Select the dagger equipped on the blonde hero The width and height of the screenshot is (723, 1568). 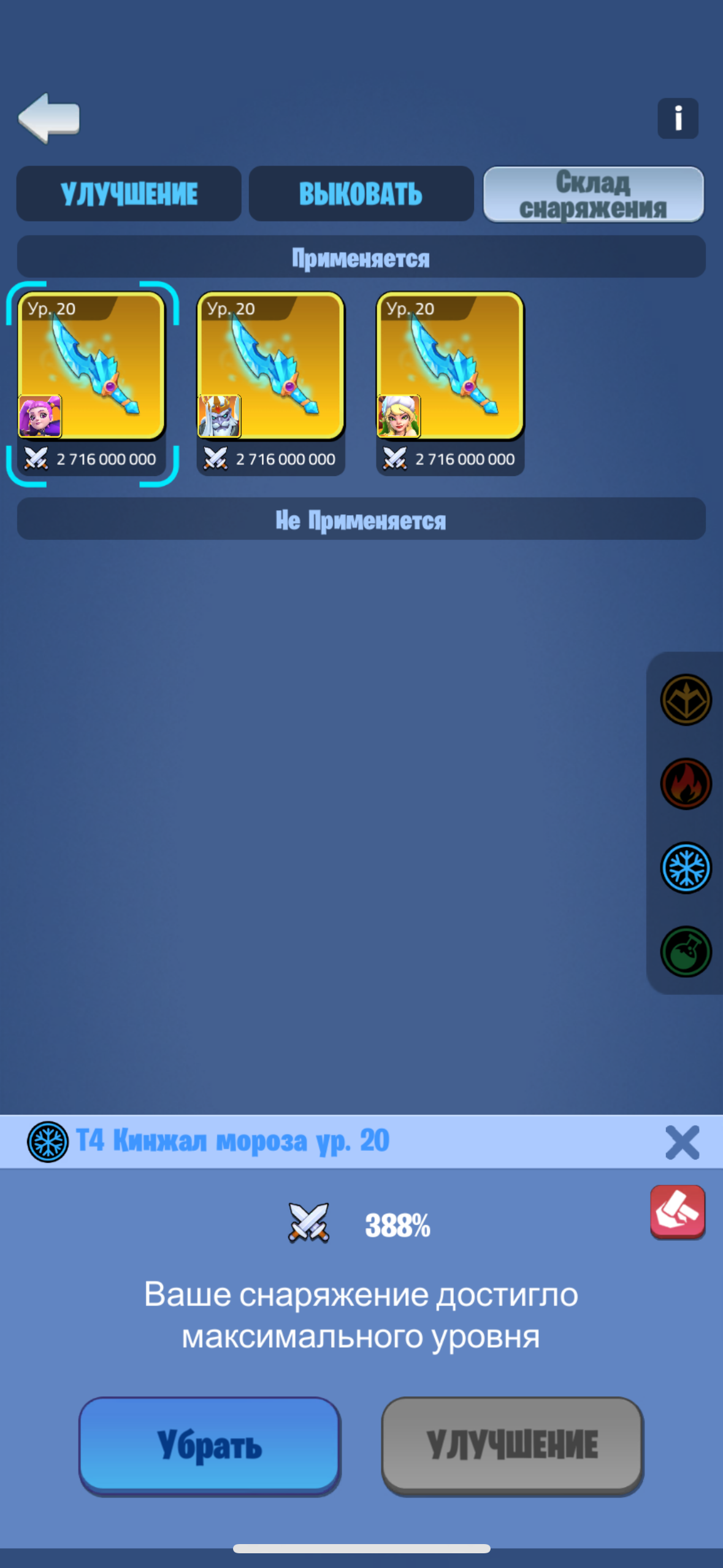450,366
